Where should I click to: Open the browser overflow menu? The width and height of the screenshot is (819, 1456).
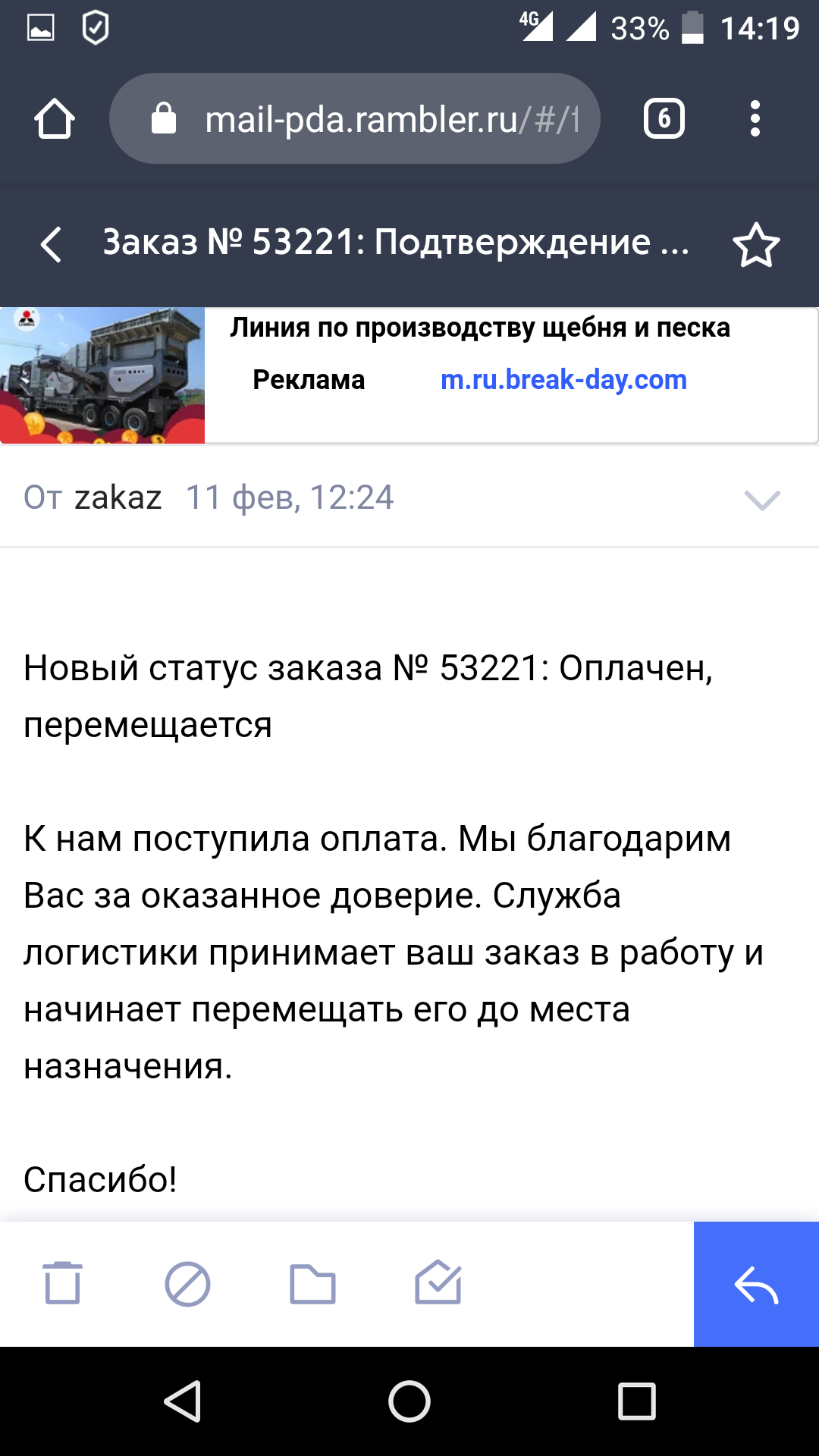pyautogui.click(x=755, y=118)
